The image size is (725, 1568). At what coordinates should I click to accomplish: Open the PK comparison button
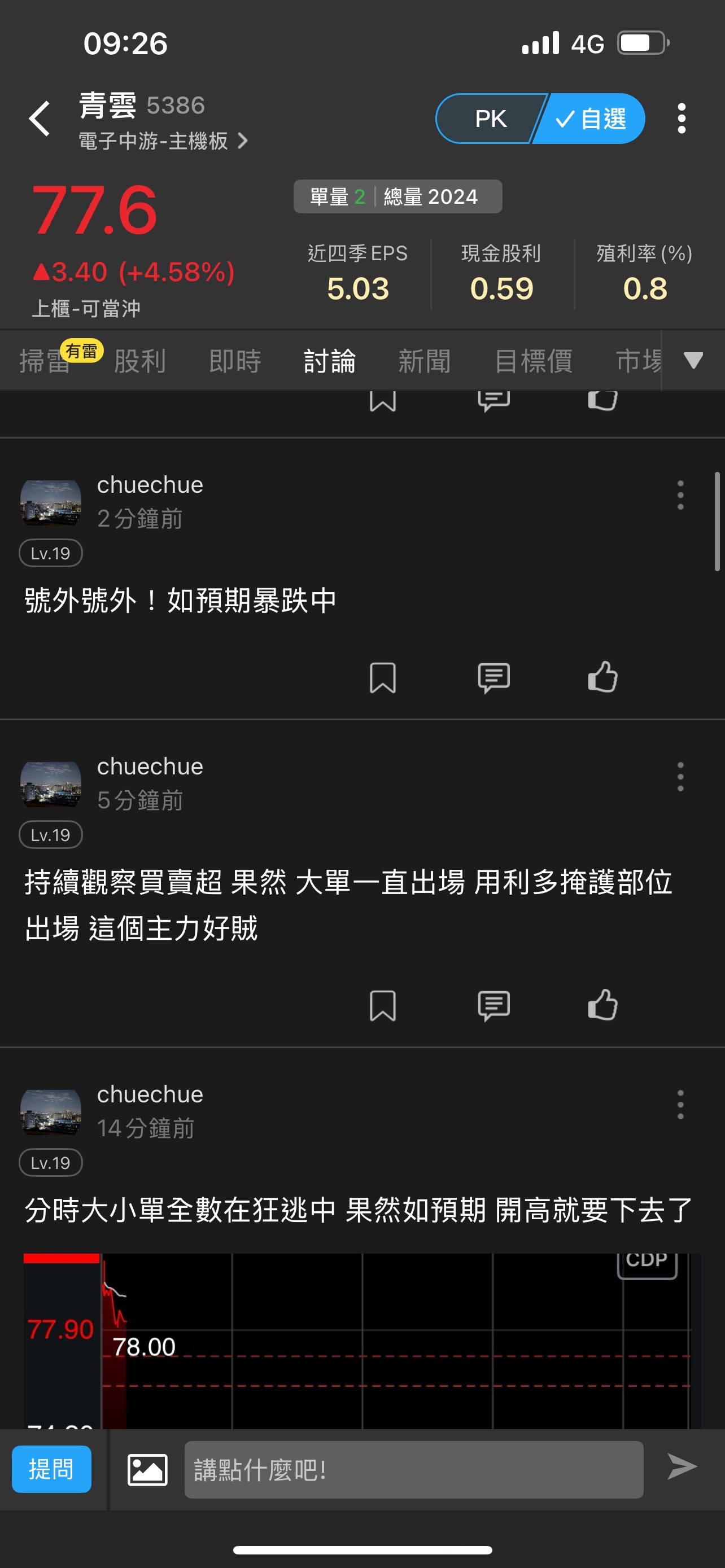490,119
